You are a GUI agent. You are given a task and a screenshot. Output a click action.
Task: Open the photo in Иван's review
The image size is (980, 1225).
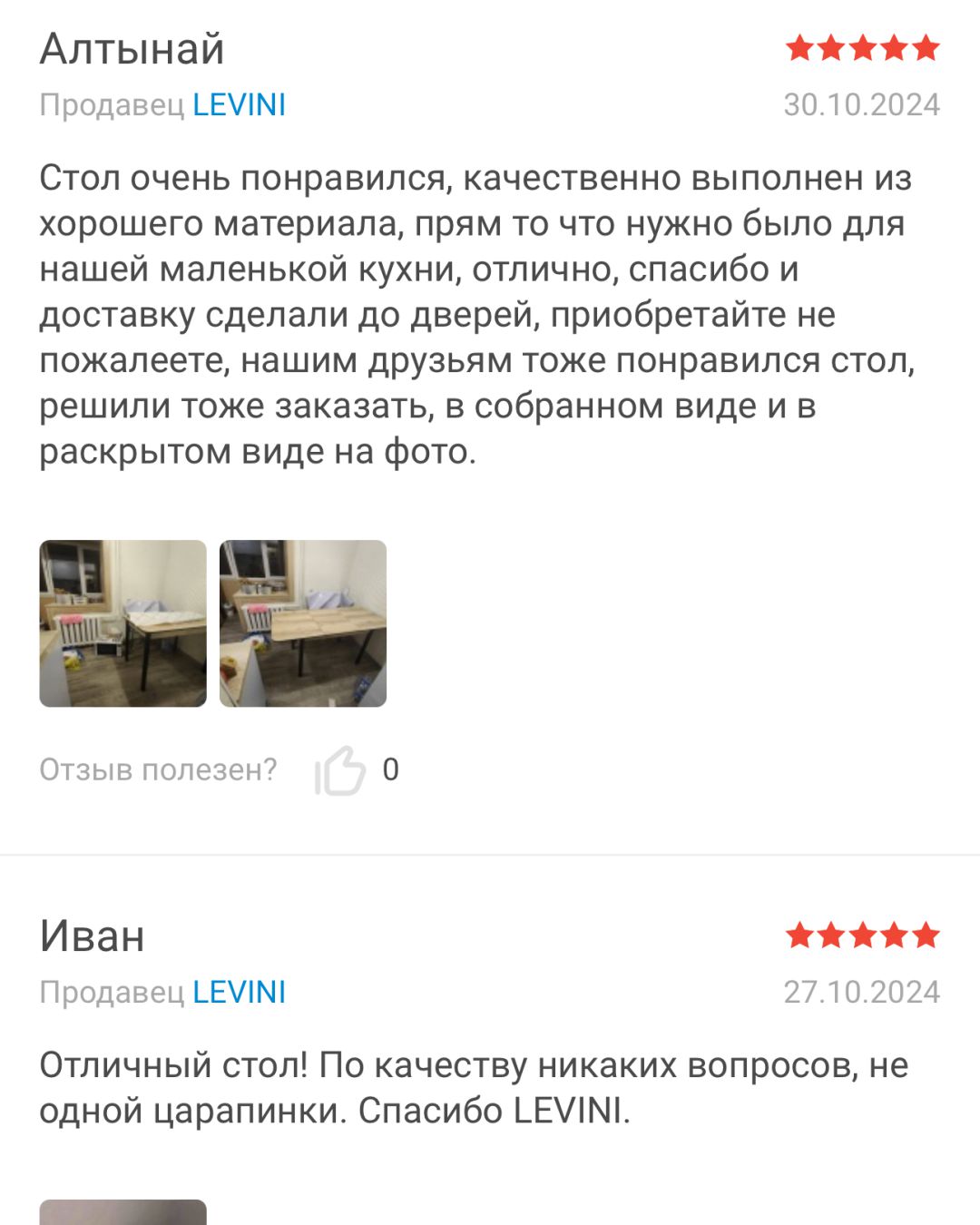(122, 1212)
